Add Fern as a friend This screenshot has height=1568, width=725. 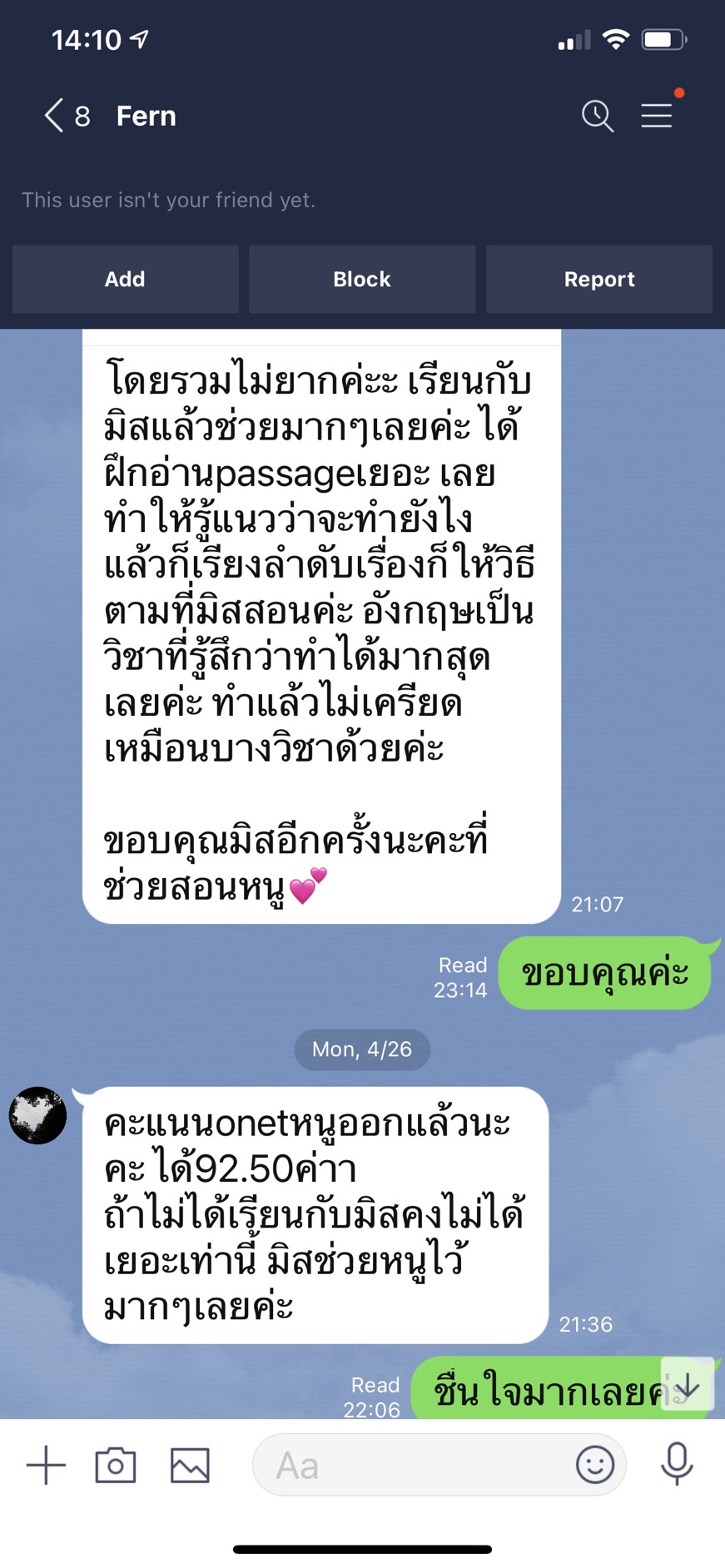click(x=125, y=279)
